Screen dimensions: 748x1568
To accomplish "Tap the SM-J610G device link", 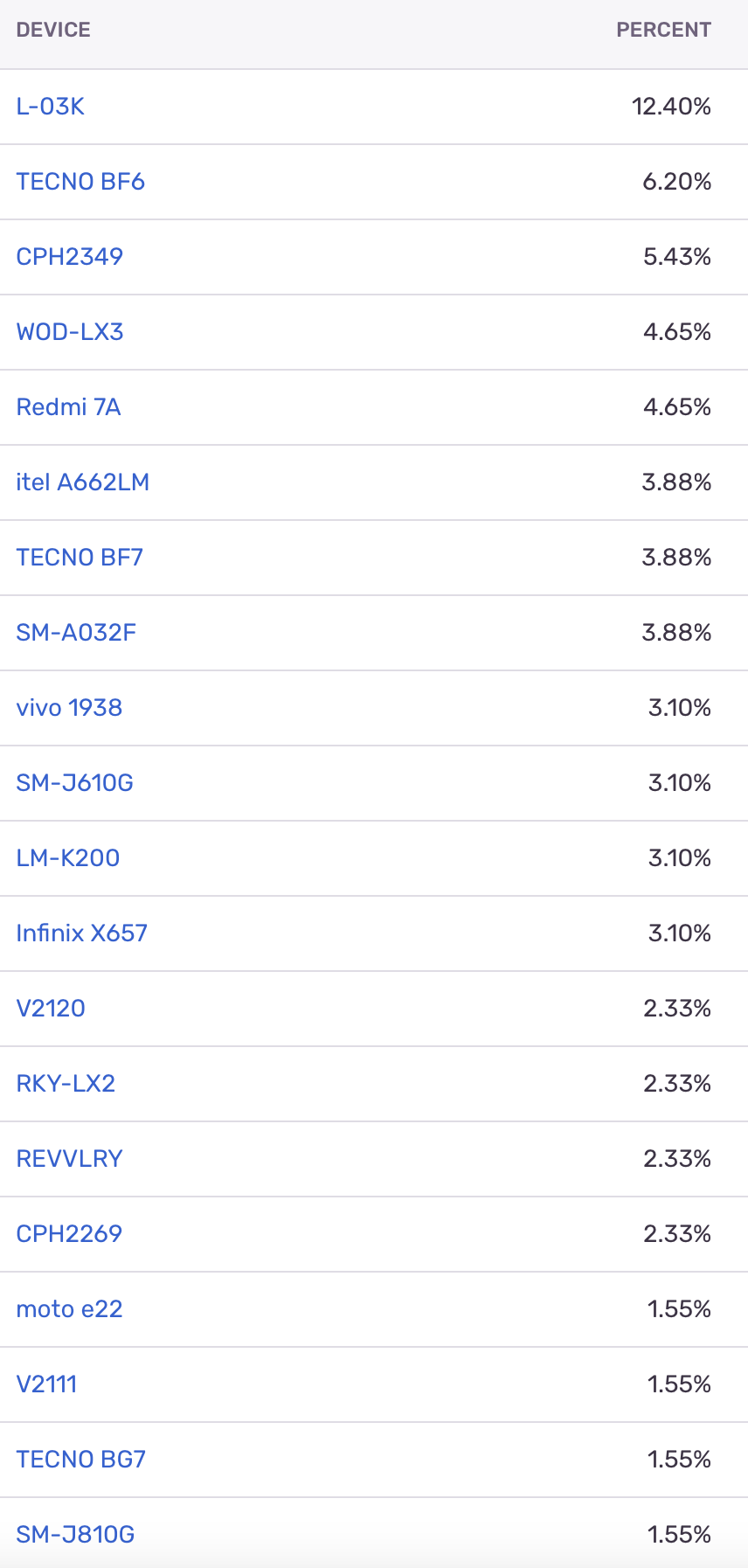I will click(x=75, y=783).
